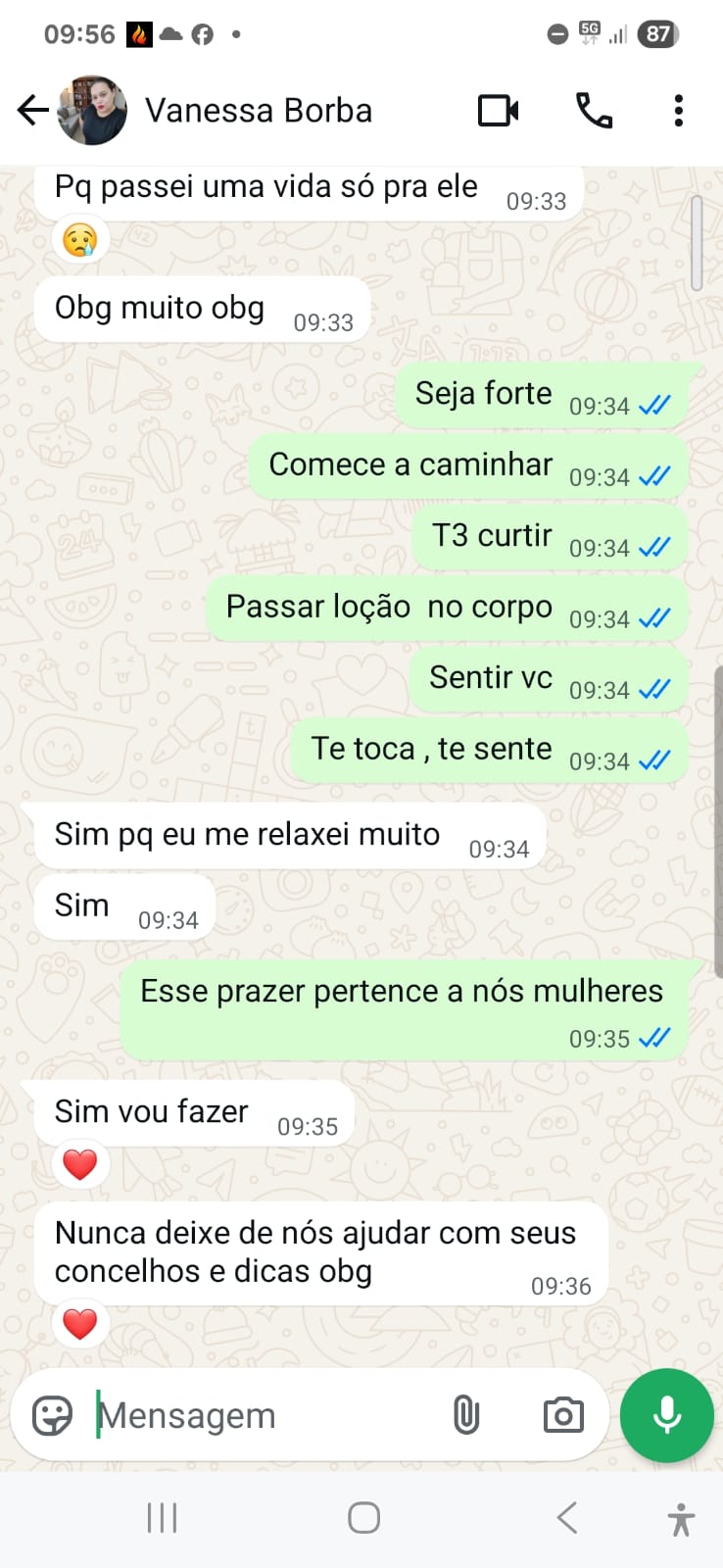Open the attachment paperclip
The height and width of the screenshot is (1568, 723).
click(x=466, y=1416)
